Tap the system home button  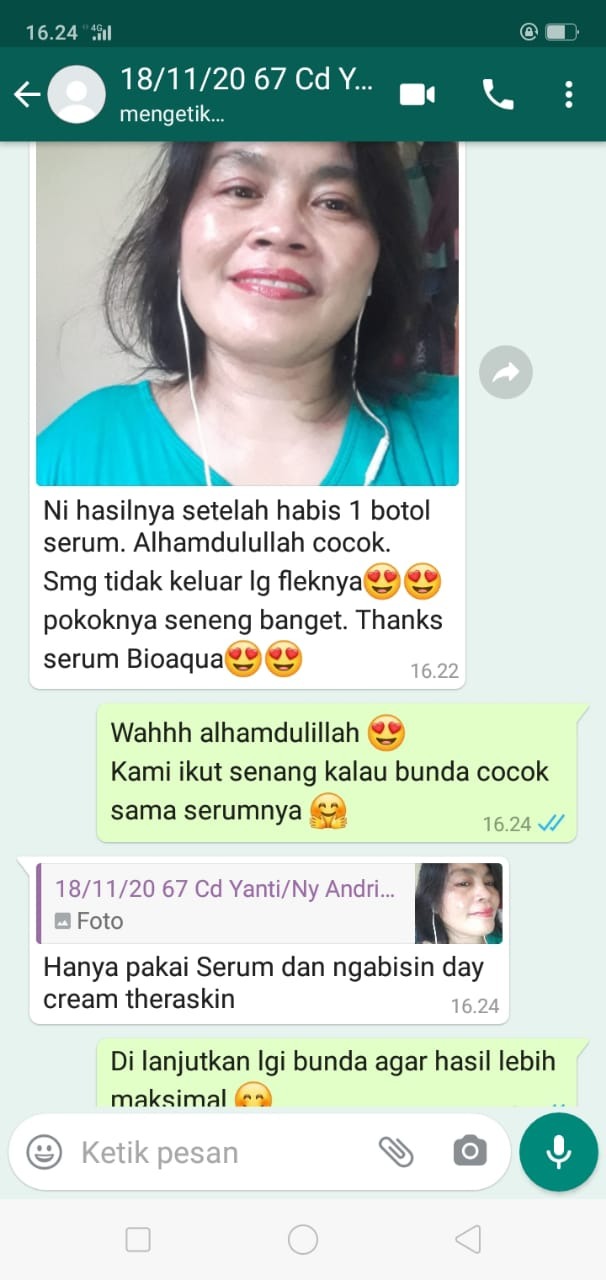click(303, 1240)
